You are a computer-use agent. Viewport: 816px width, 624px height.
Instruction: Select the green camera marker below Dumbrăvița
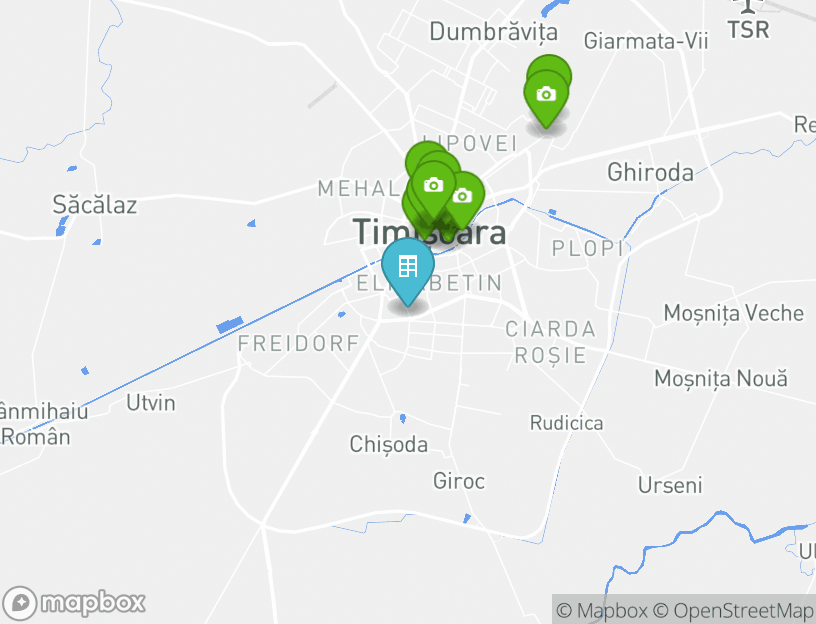(x=546, y=95)
